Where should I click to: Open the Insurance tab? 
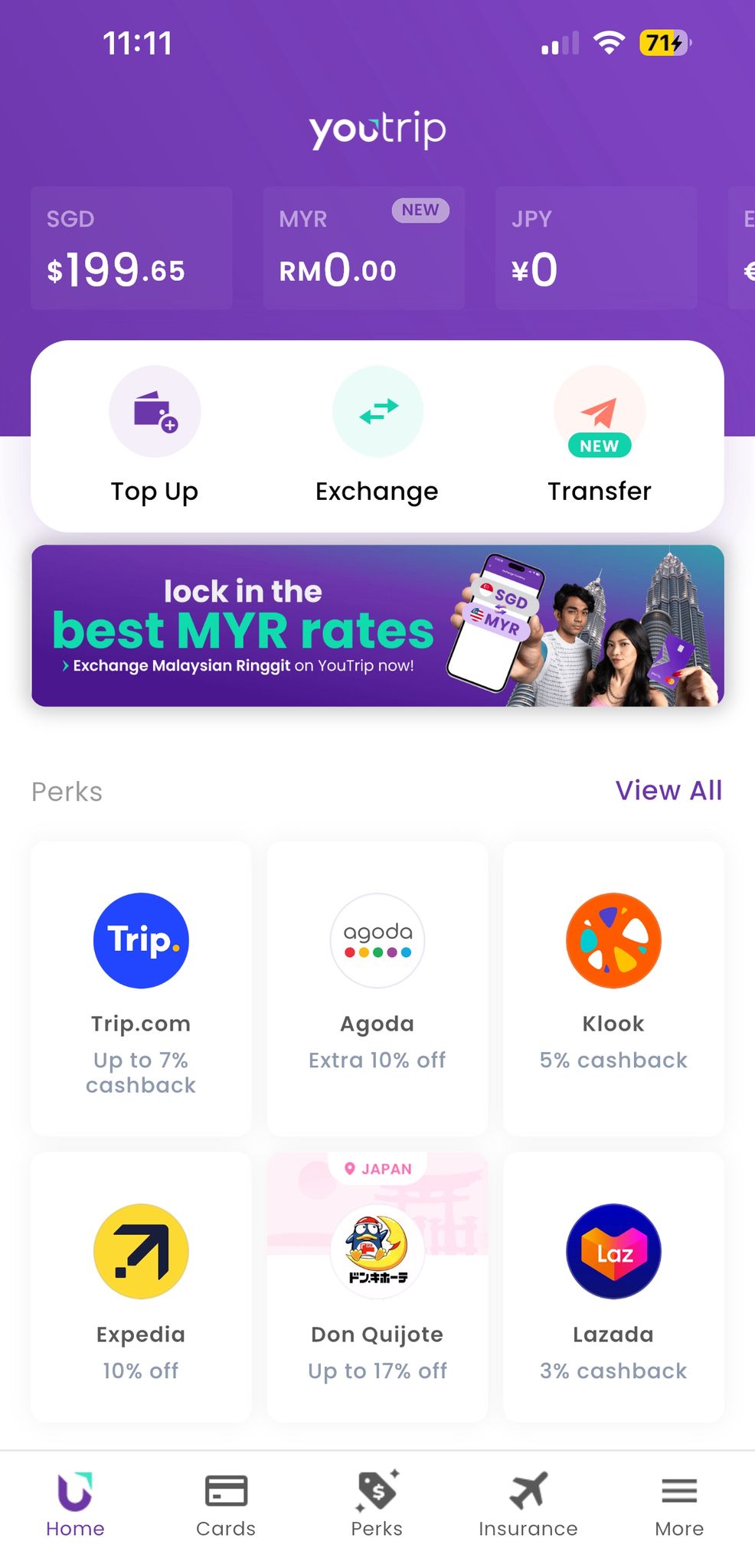coord(528,1504)
